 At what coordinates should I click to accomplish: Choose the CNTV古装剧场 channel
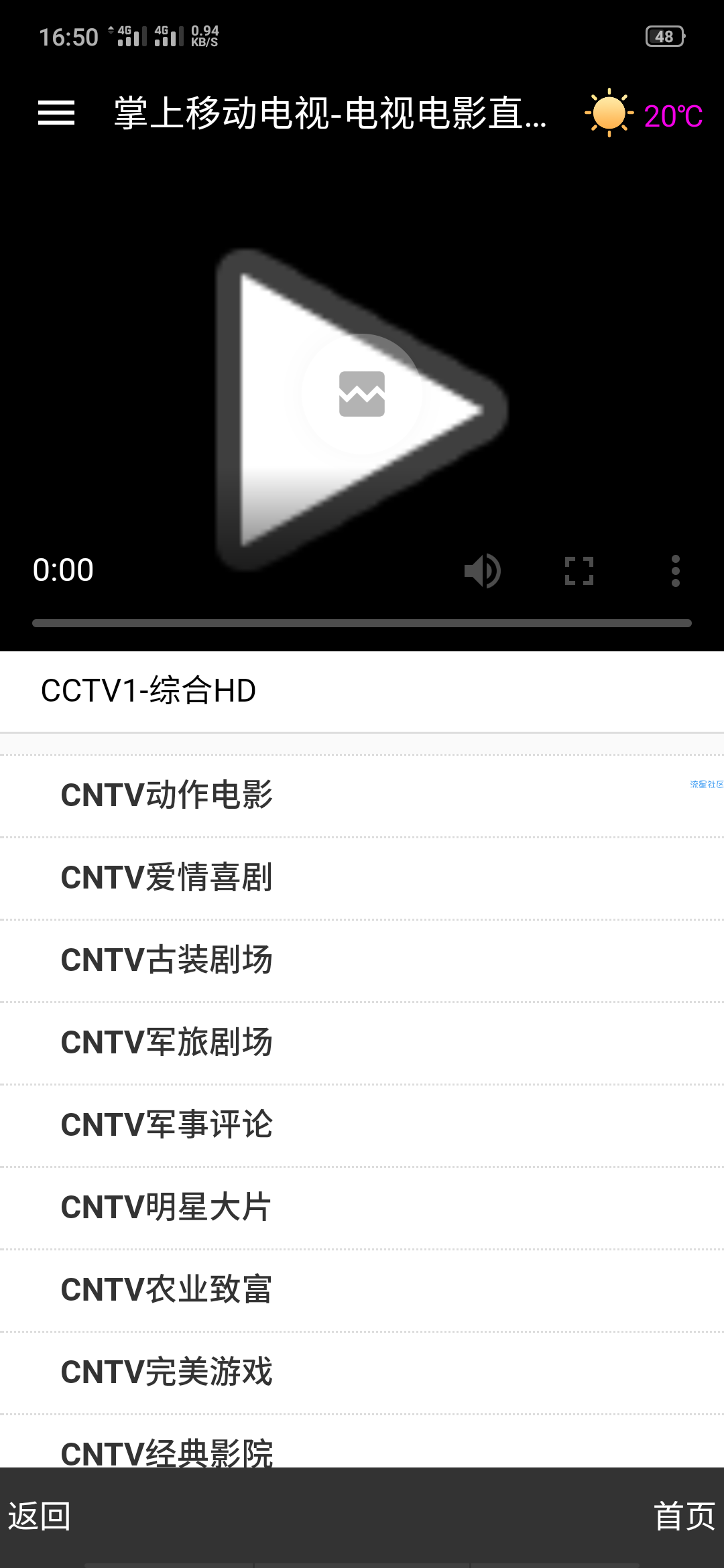362,960
